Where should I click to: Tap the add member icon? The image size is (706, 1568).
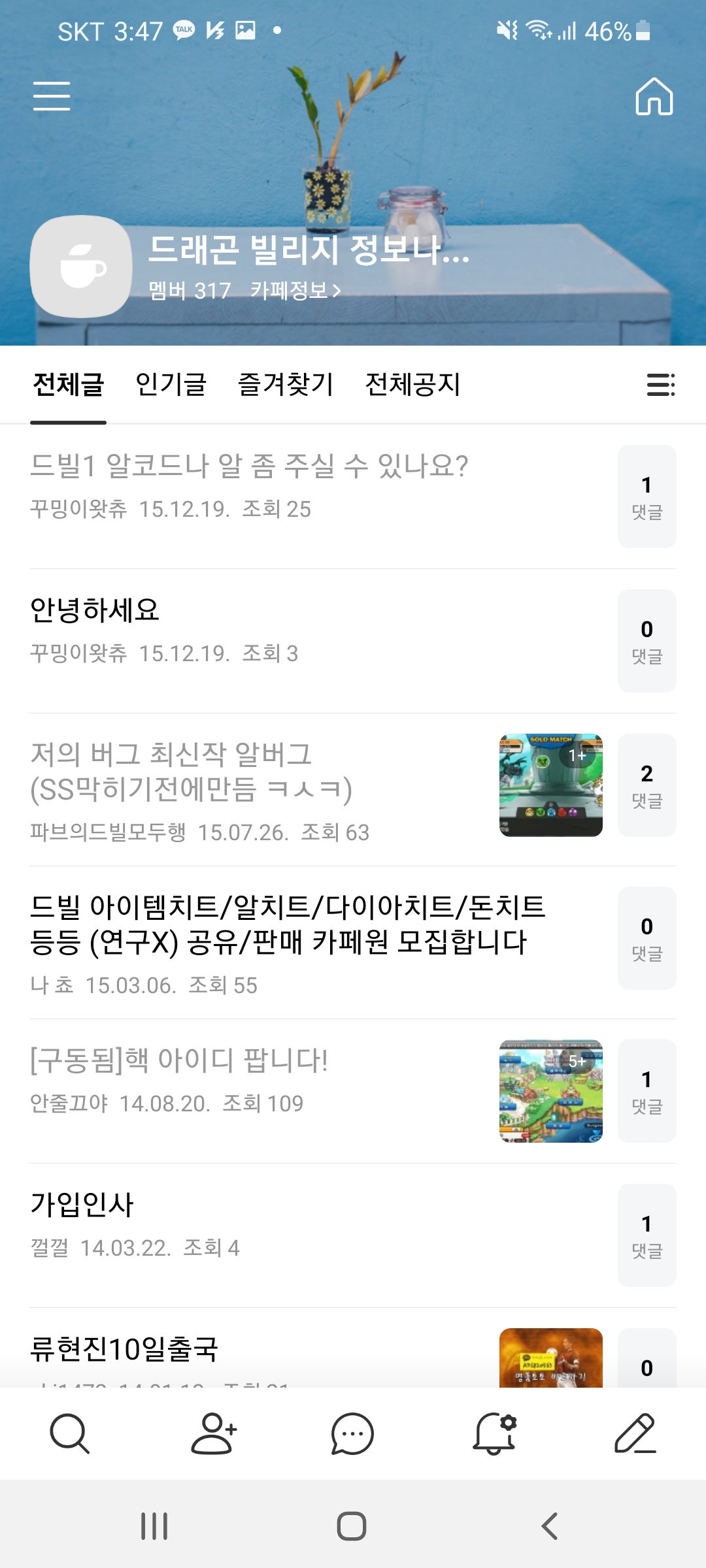(x=213, y=1433)
